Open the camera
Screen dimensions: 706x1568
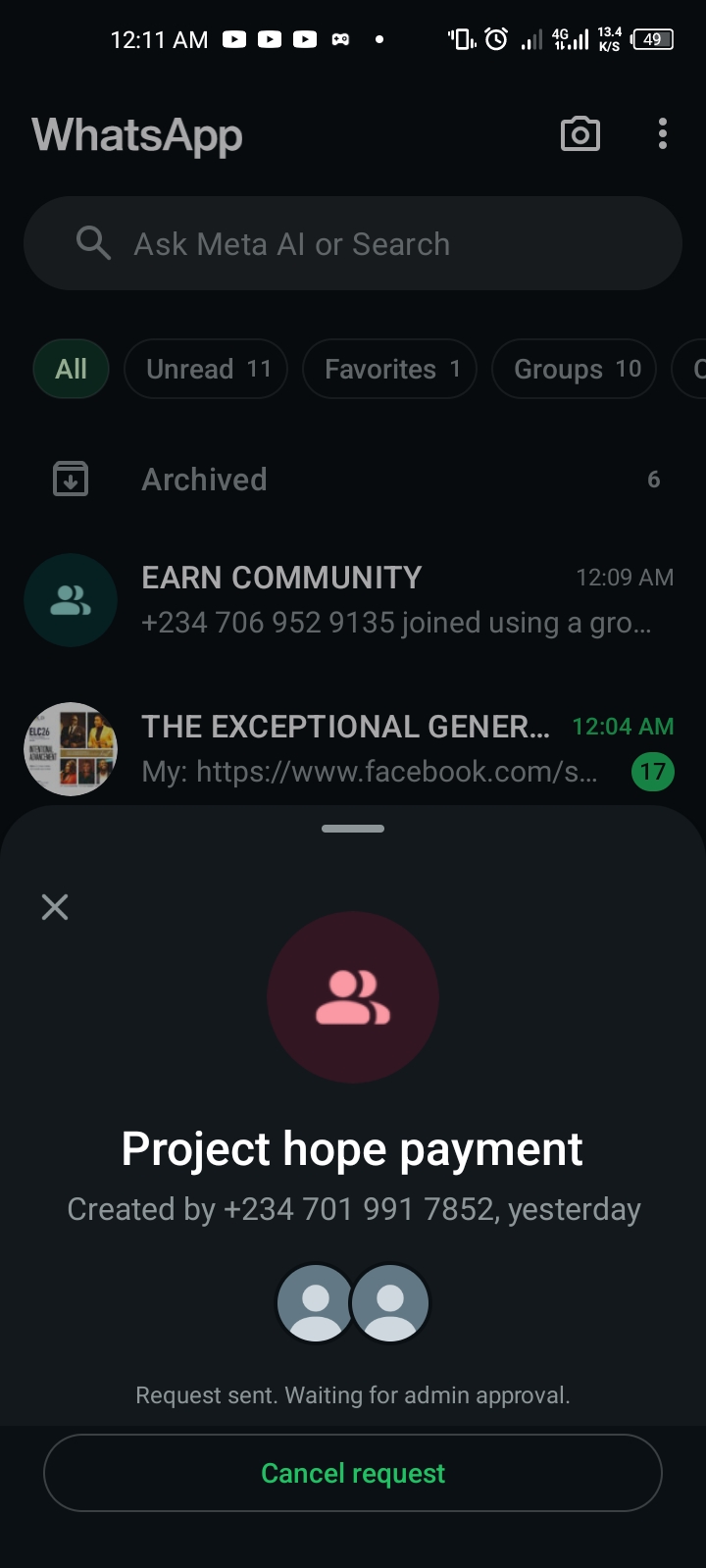(580, 134)
